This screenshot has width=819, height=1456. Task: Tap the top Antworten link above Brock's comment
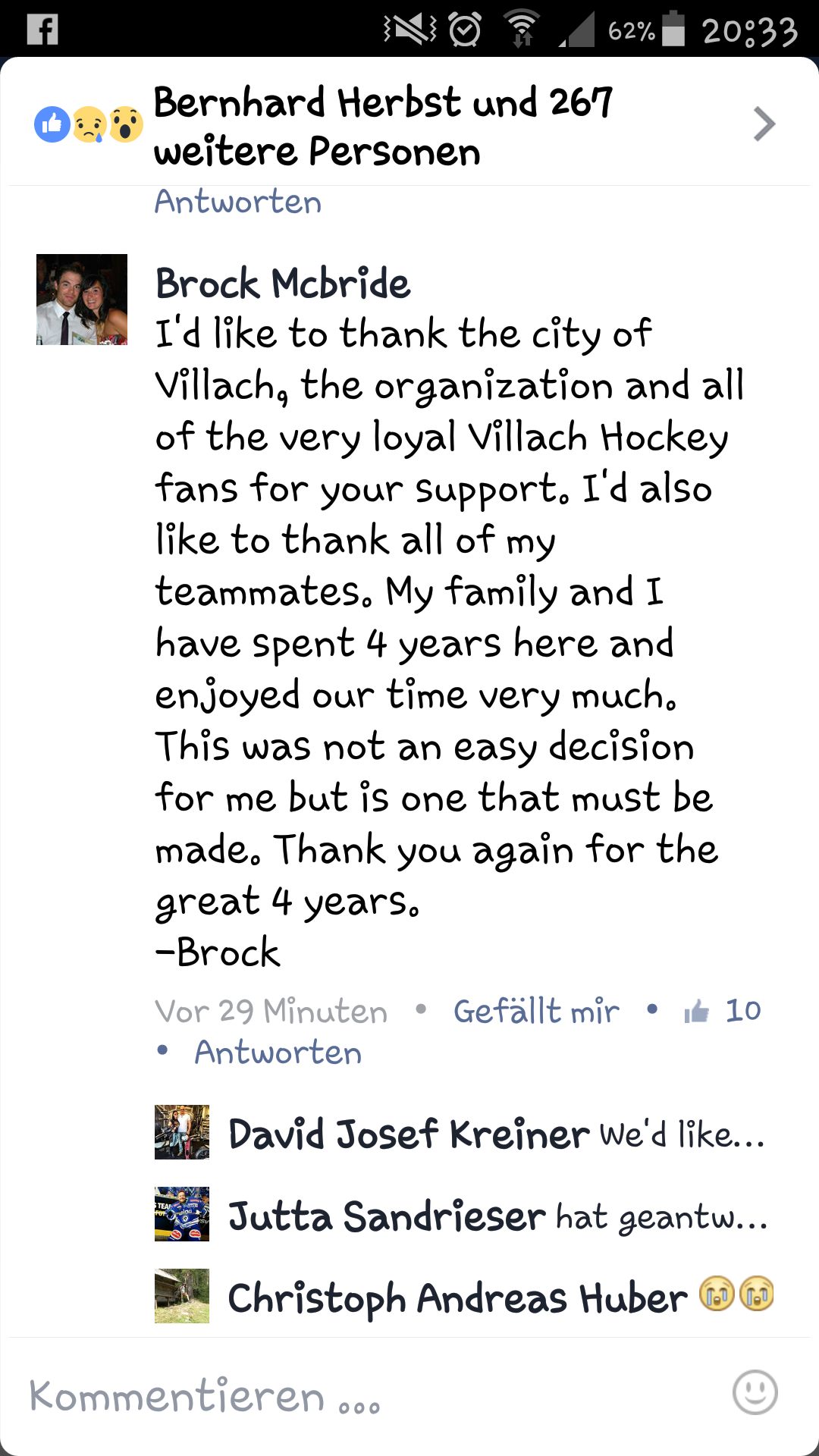point(238,202)
